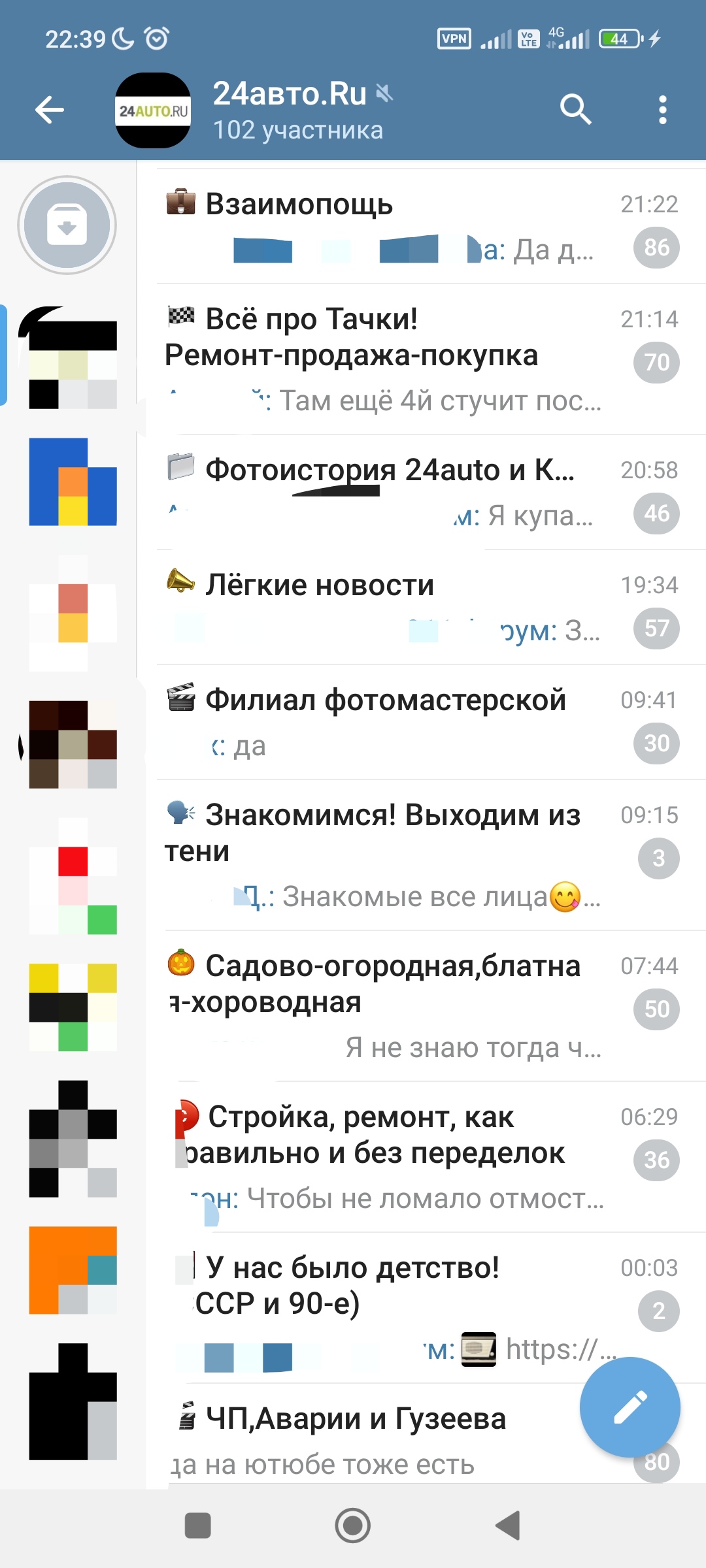This screenshot has width=706, height=1568.
Task: Open the archive icon in the side column
Action: pos(67,225)
